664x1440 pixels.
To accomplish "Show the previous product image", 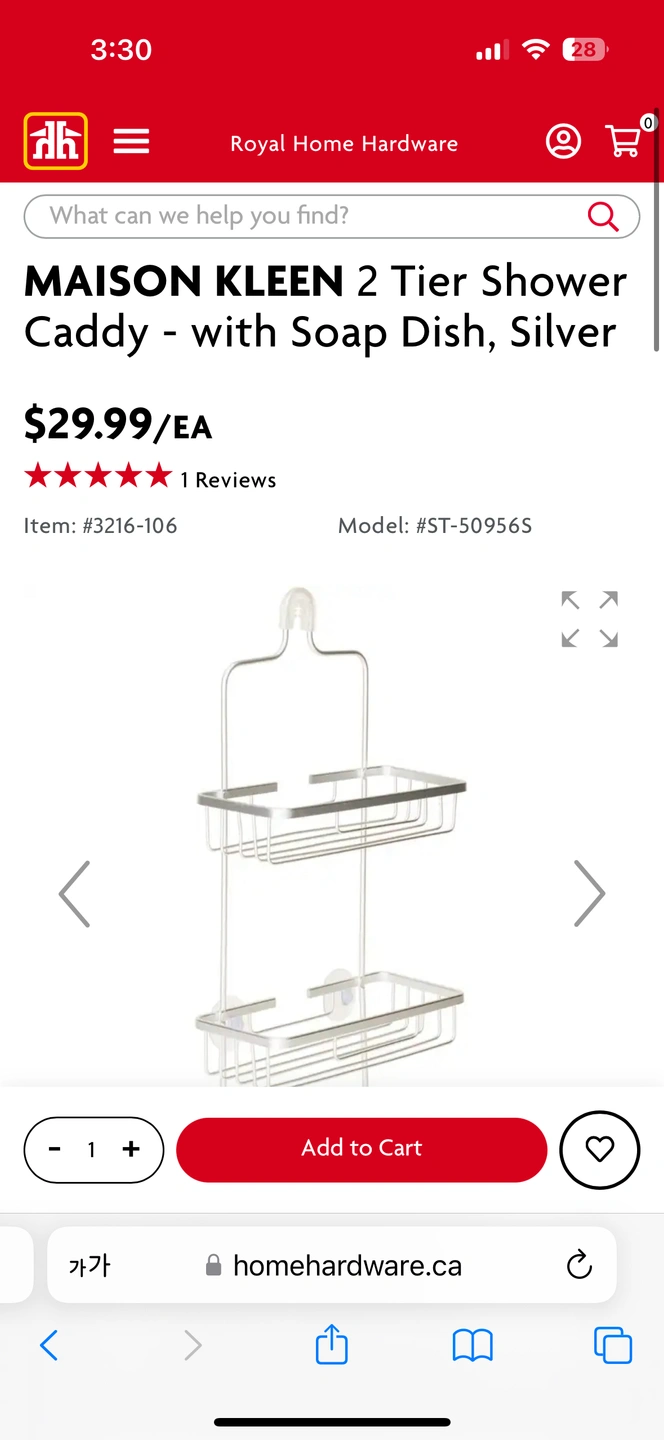I will click(x=75, y=893).
